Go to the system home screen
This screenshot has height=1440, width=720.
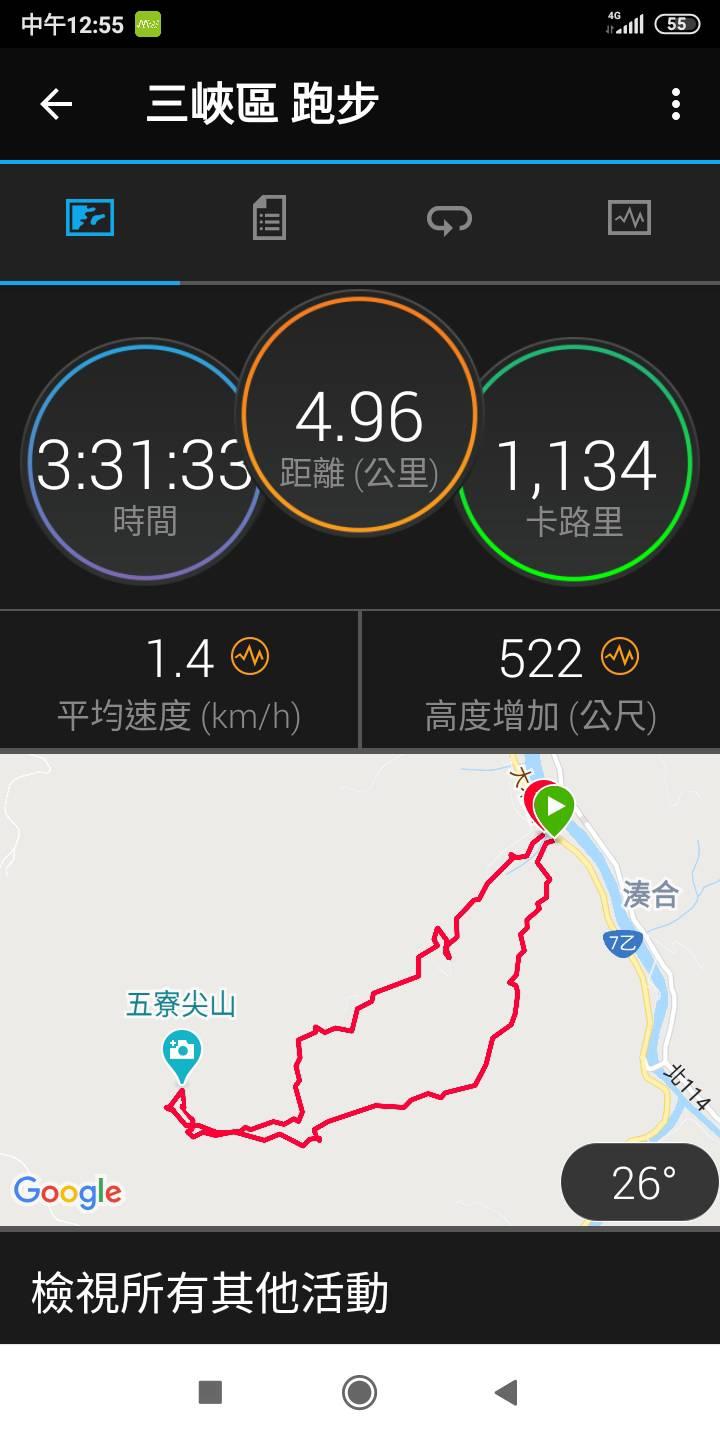click(x=359, y=1392)
